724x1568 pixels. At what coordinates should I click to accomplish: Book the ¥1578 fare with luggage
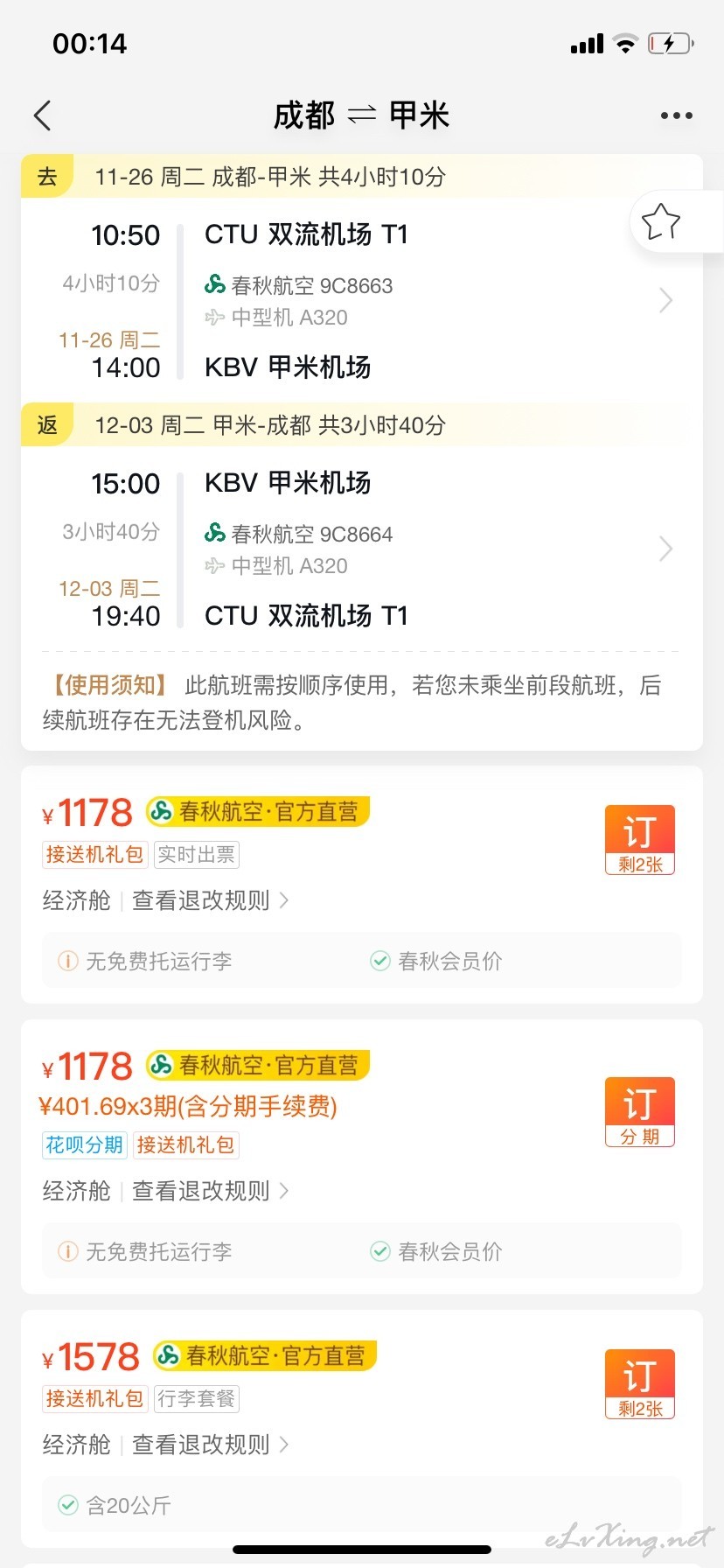pyautogui.click(x=640, y=1384)
